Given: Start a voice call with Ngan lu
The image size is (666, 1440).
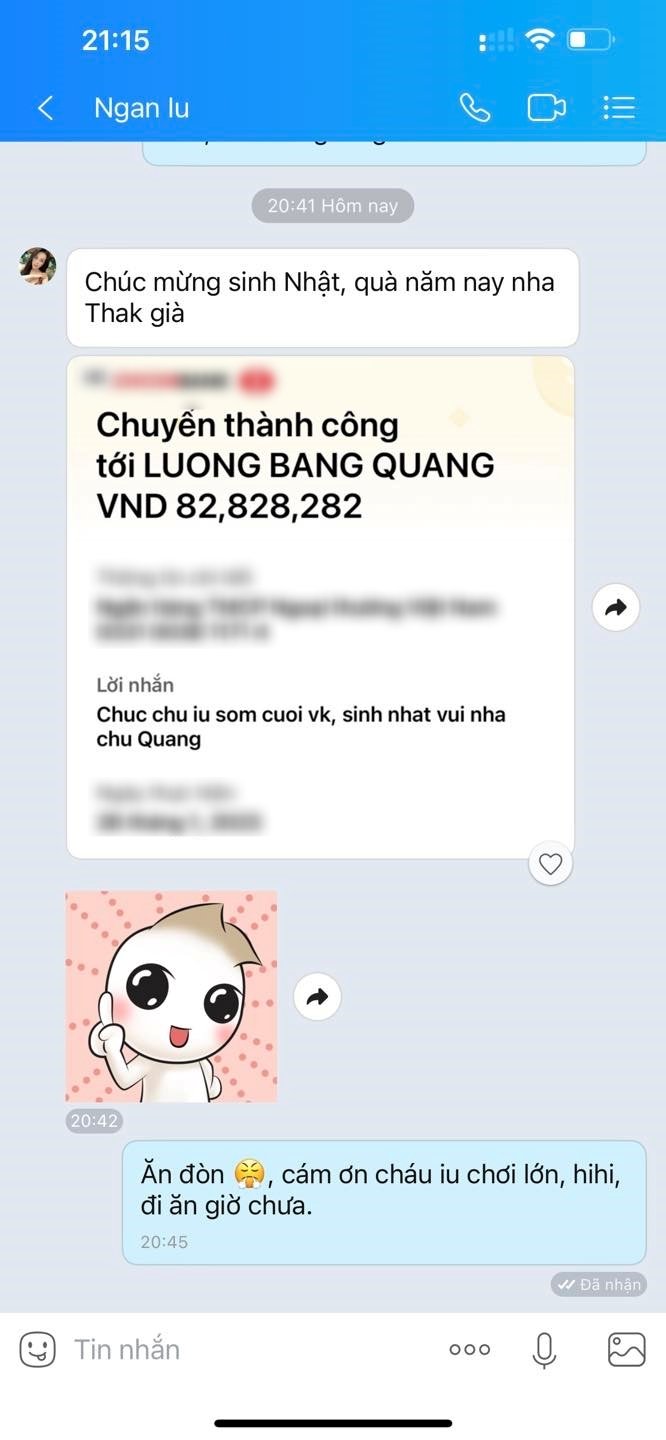Looking at the screenshot, I should click(474, 108).
